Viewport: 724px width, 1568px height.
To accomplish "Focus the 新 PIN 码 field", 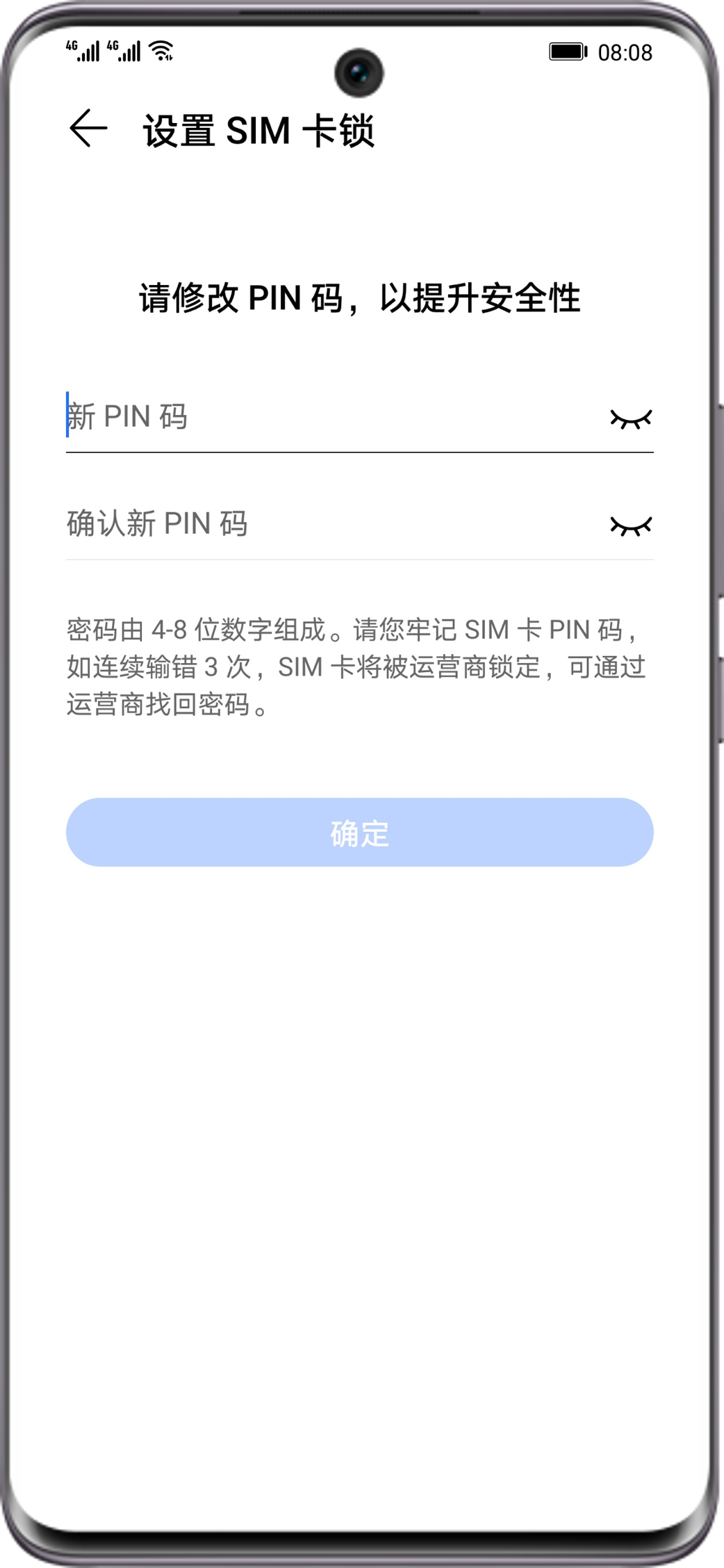I will point(327,417).
